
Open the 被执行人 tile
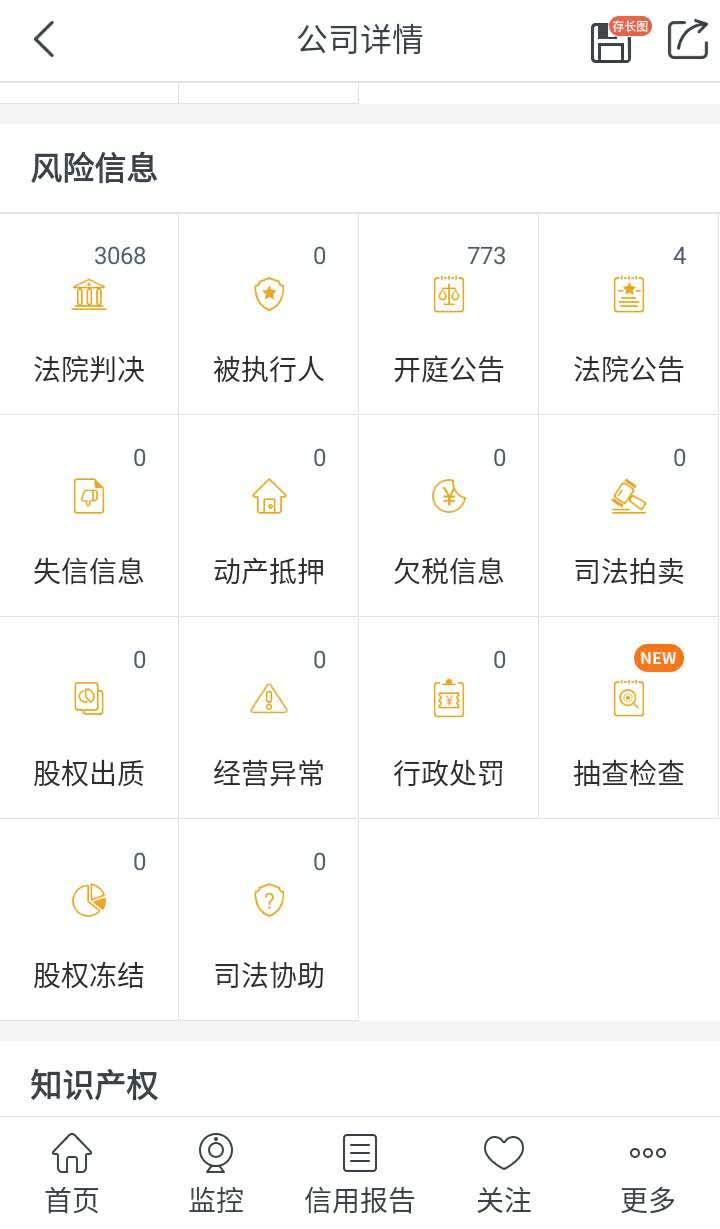pyautogui.click(x=269, y=314)
